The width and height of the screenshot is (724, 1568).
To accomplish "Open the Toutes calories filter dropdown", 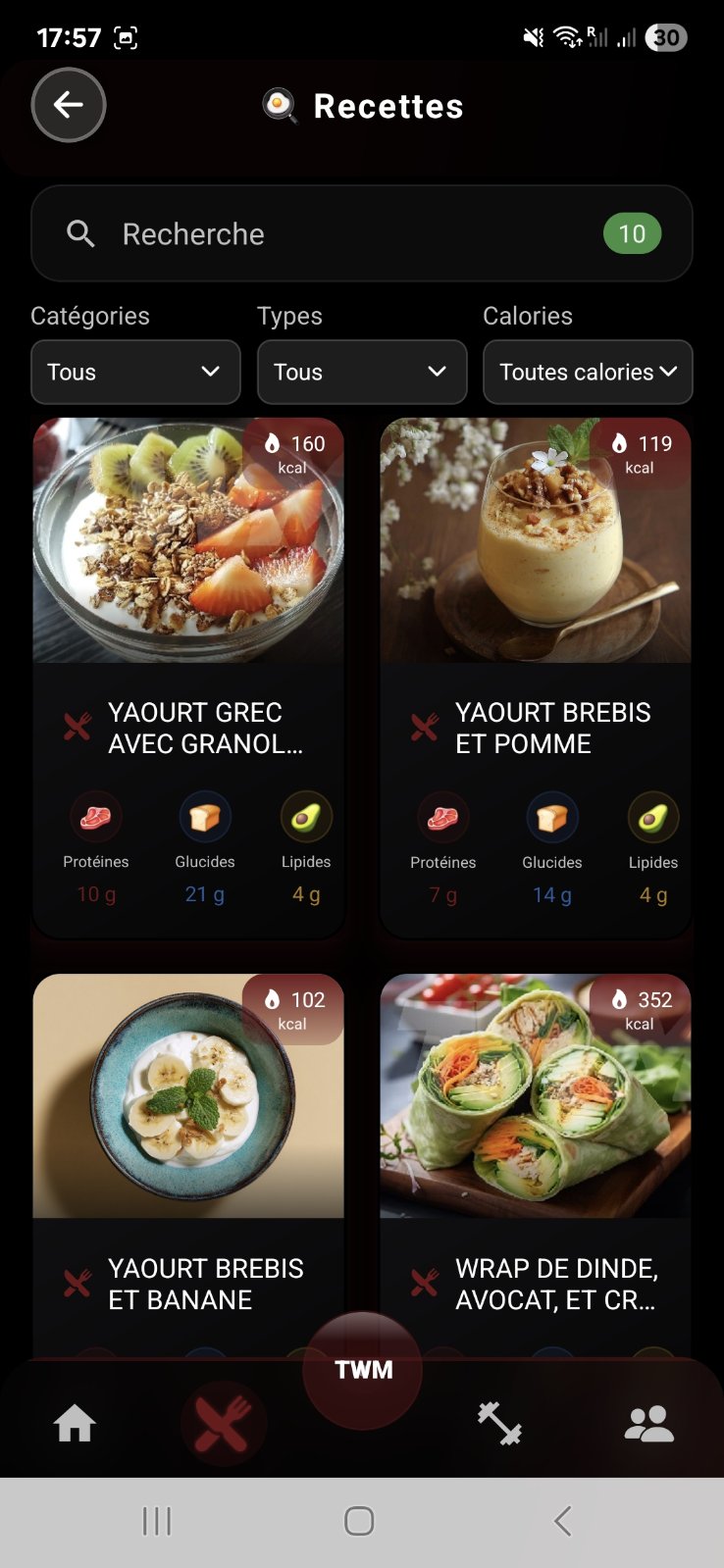I will tap(587, 372).
